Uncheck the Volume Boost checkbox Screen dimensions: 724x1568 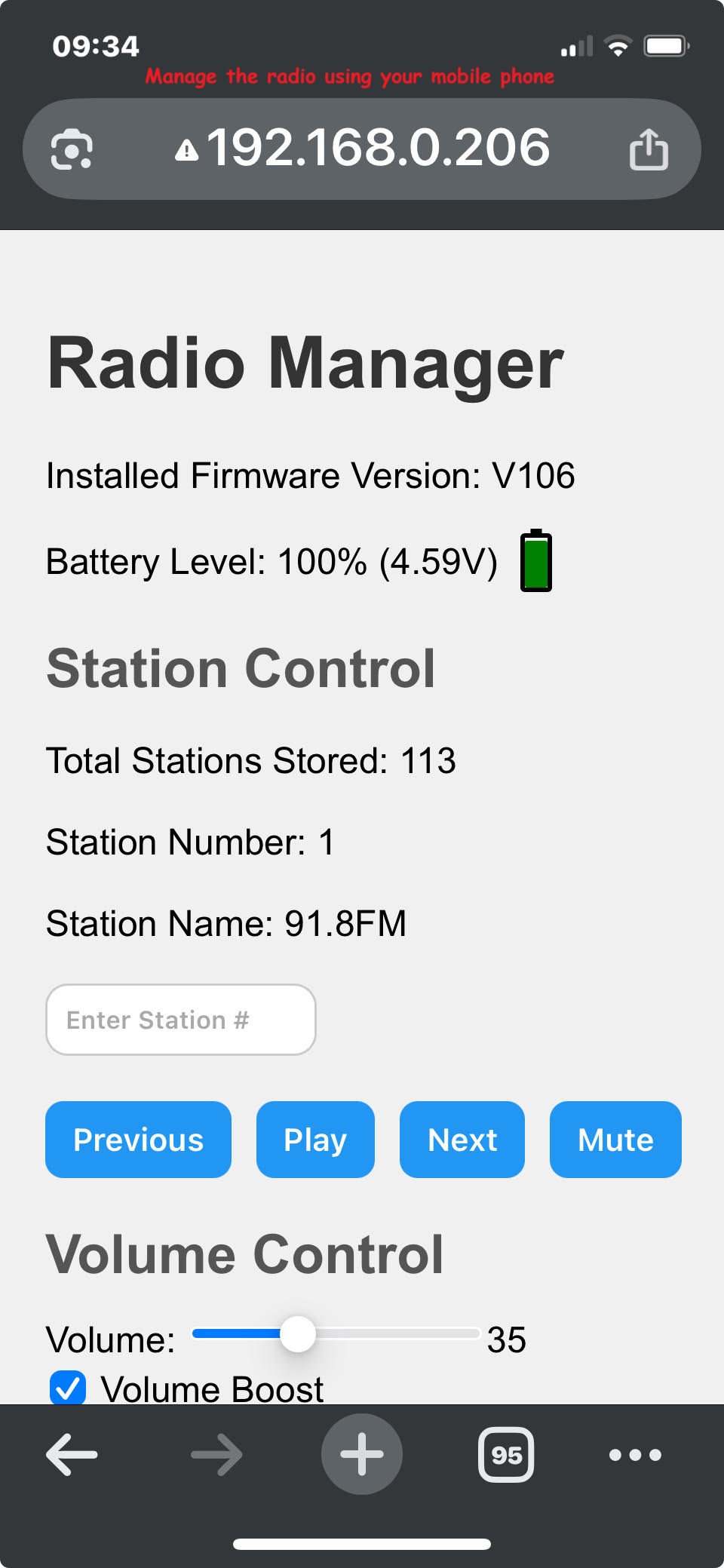point(68,1388)
